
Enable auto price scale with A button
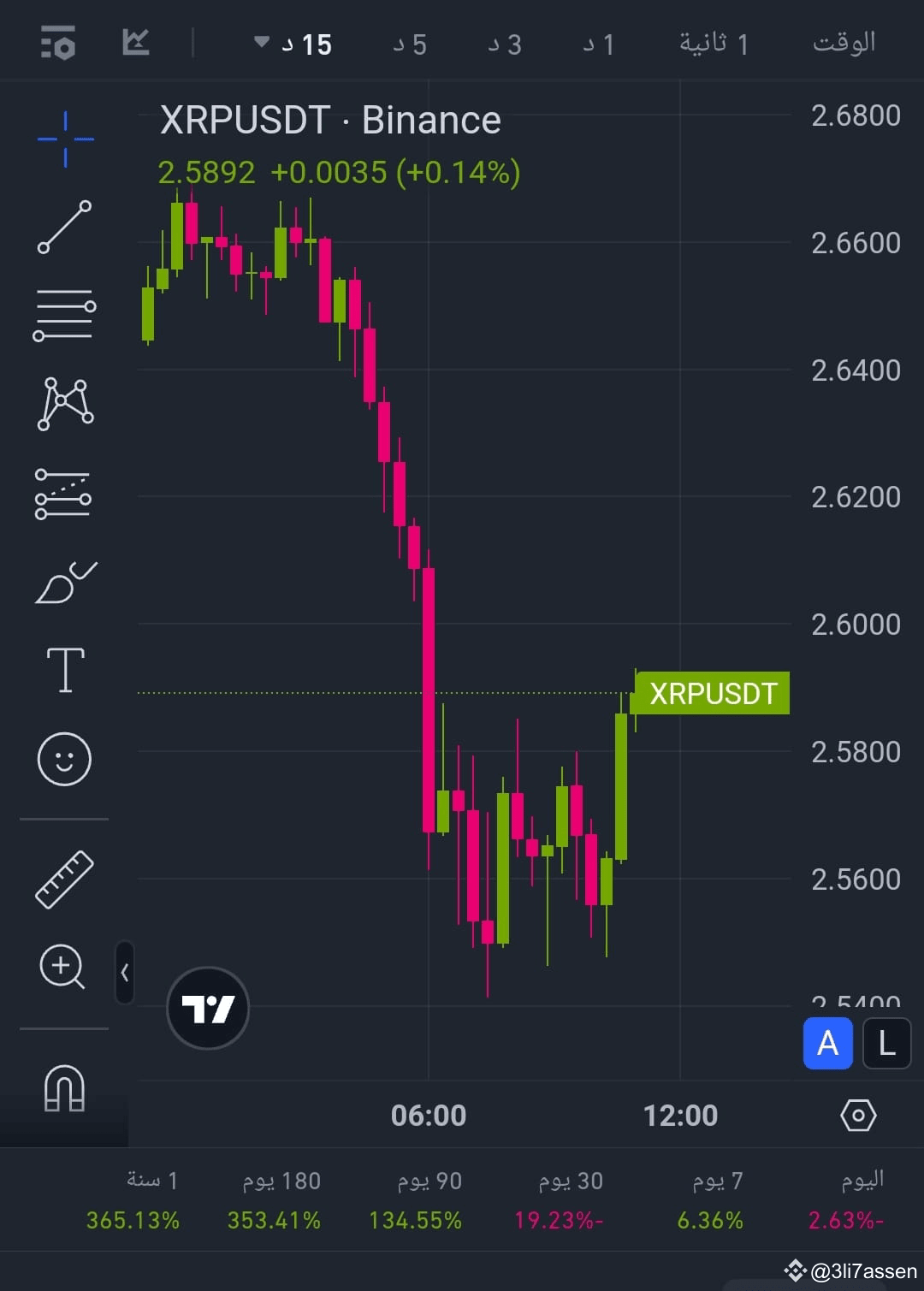tap(827, 1043)
